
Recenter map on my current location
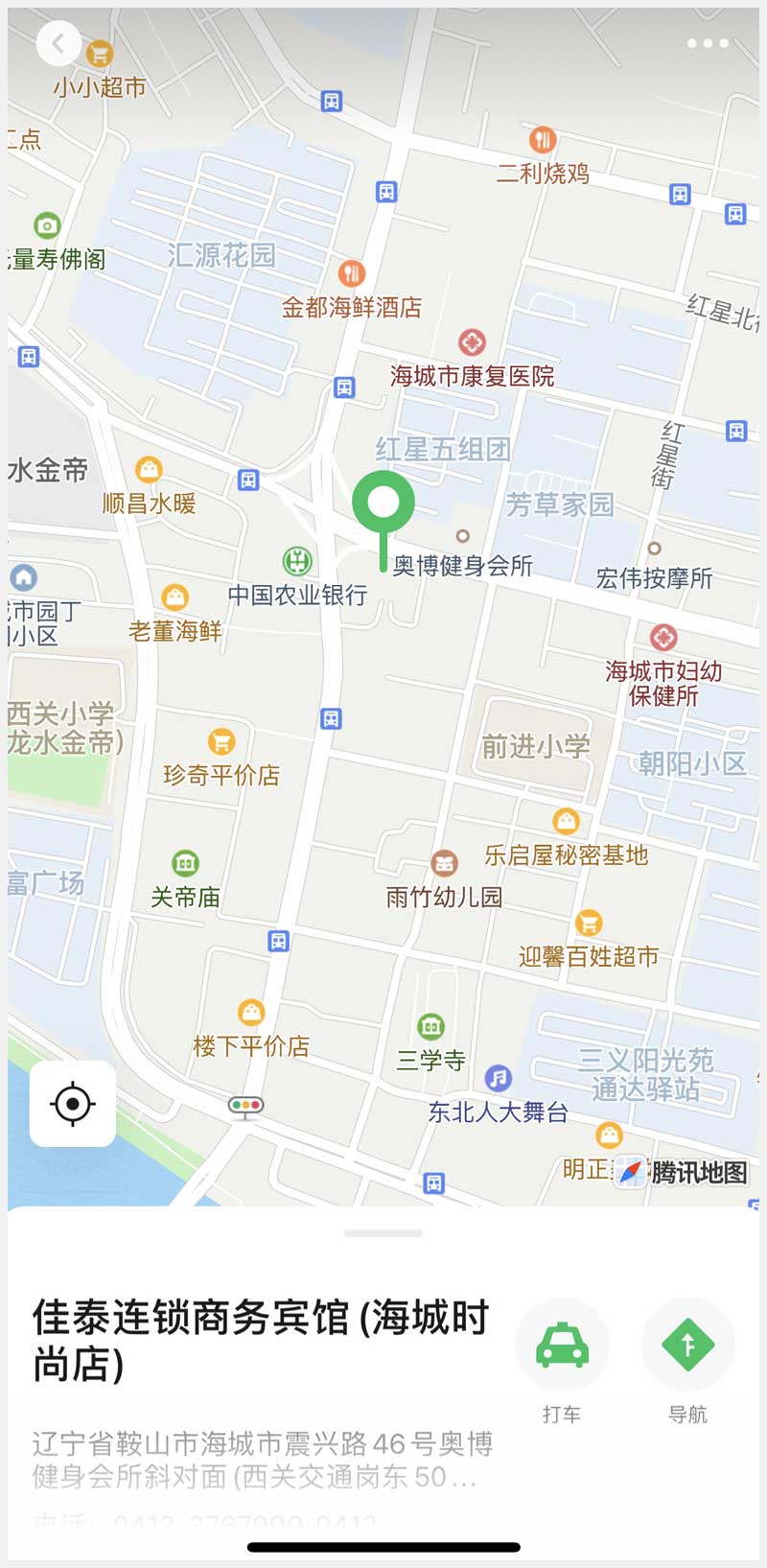point(73,1104)
